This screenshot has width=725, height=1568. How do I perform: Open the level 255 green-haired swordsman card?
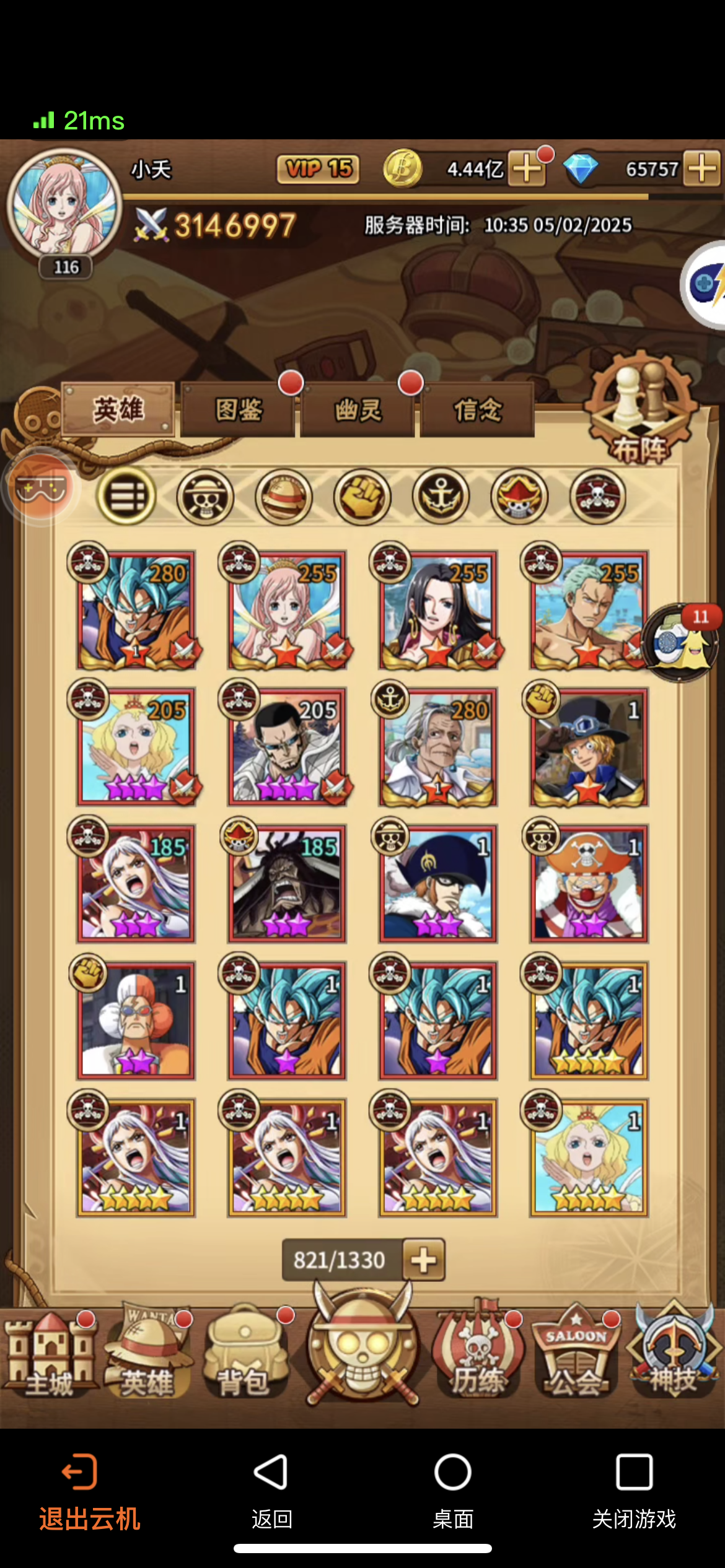(x=589, y=611)
